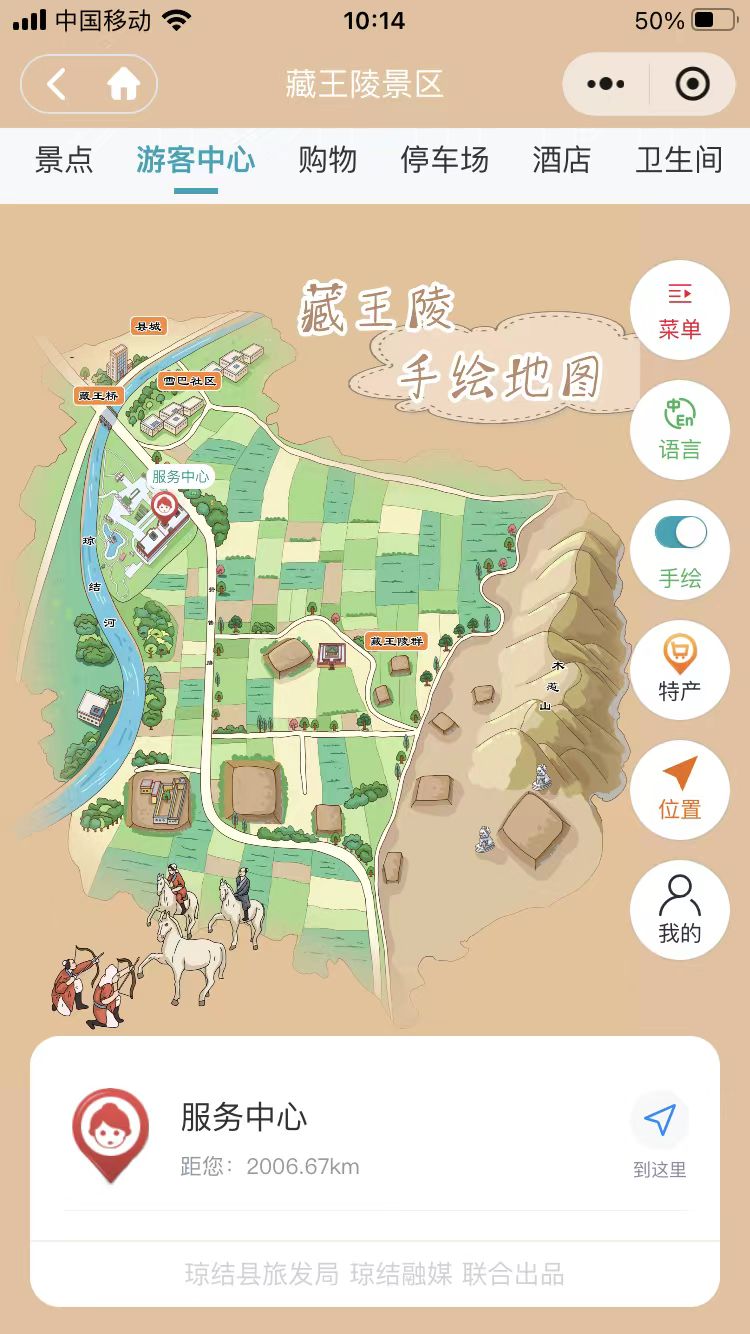Toggle the 手绘 hand-drawn map switch
Image resolution: width=750 pixels, height=1334 pixels.
pos(681,533)
